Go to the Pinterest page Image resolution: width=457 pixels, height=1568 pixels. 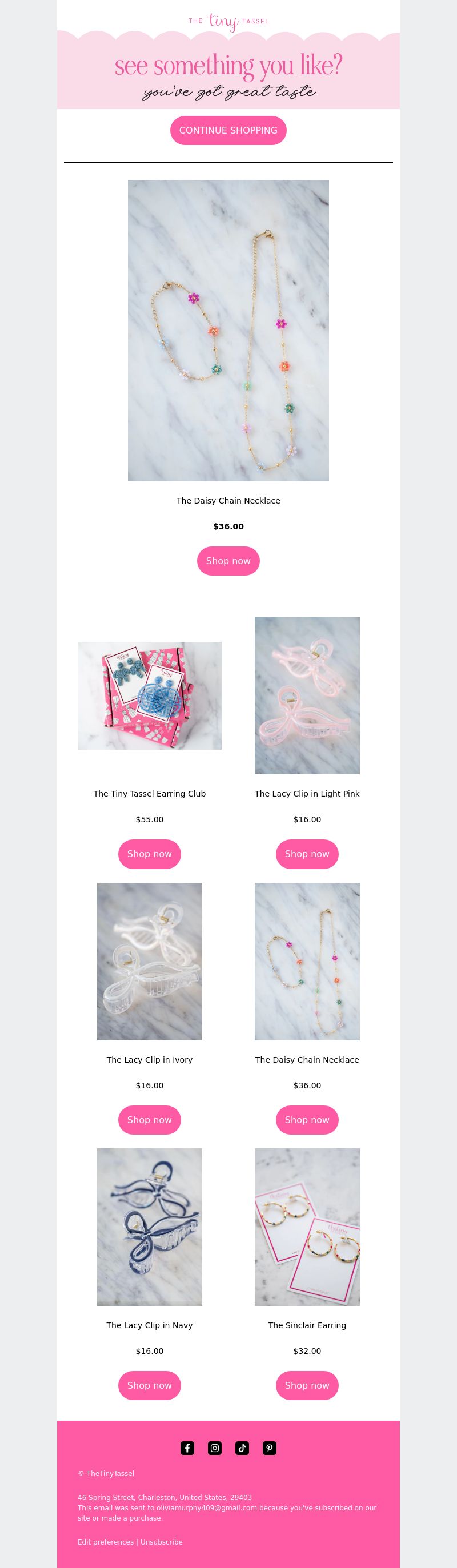click(x=269, y=1448)
